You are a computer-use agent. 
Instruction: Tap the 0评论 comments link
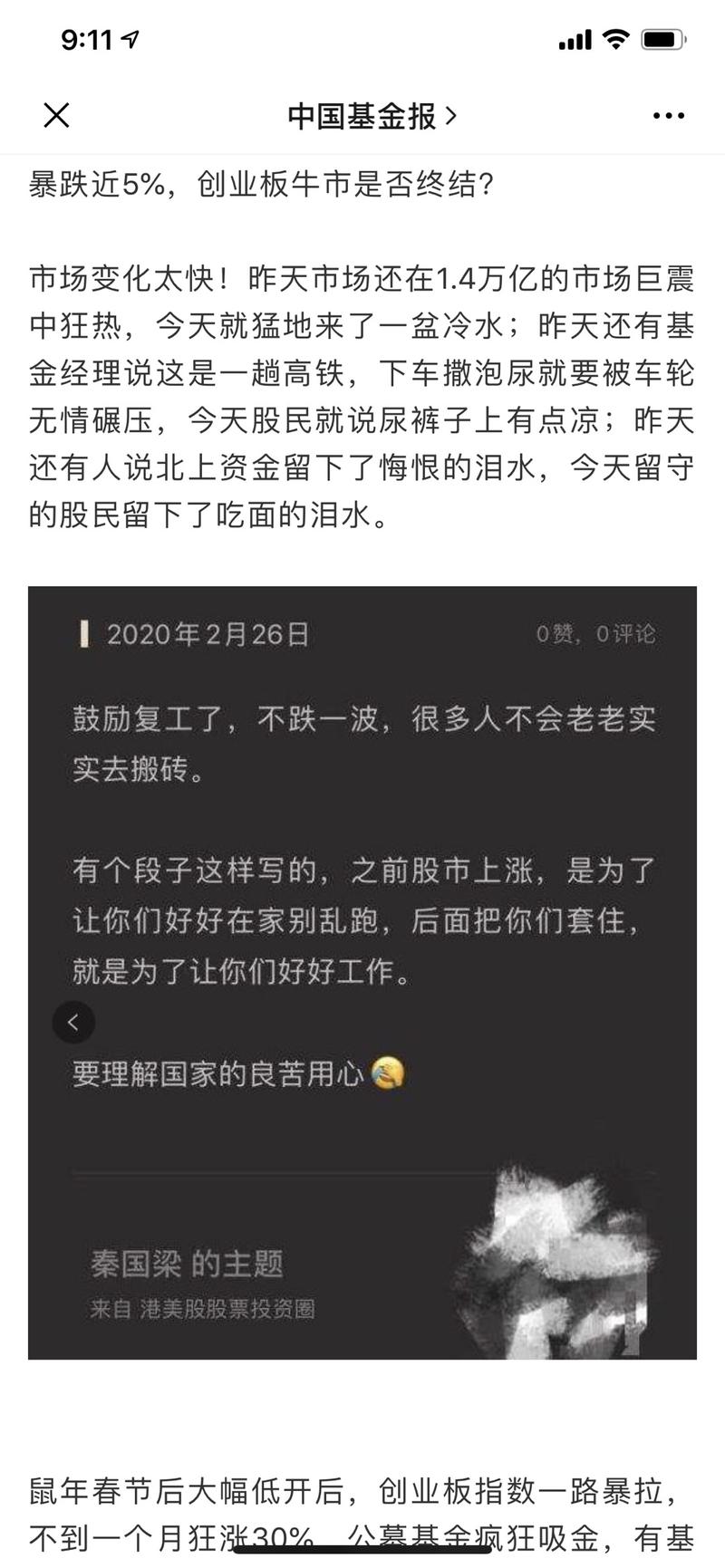[629, 634]
